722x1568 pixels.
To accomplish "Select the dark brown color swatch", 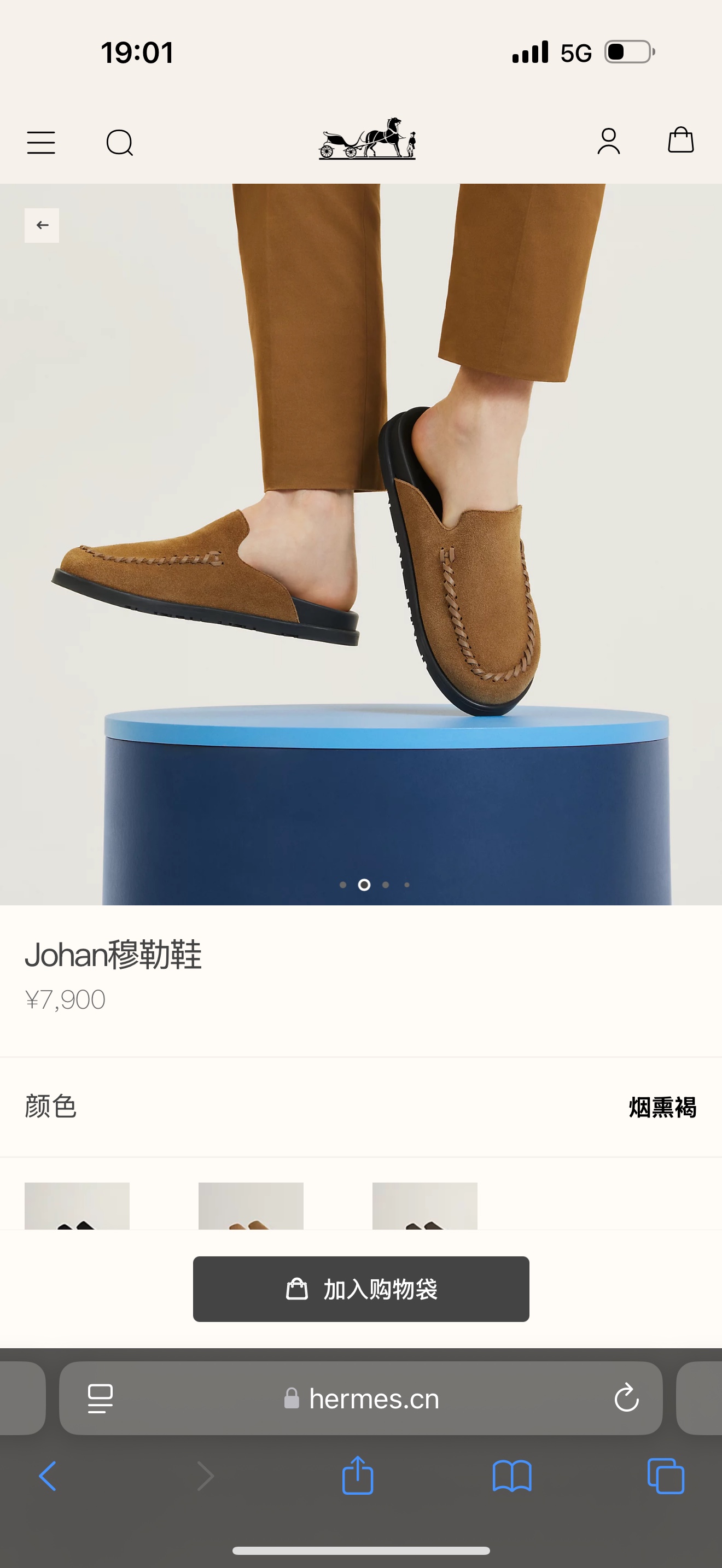I will coord(425,1206).
